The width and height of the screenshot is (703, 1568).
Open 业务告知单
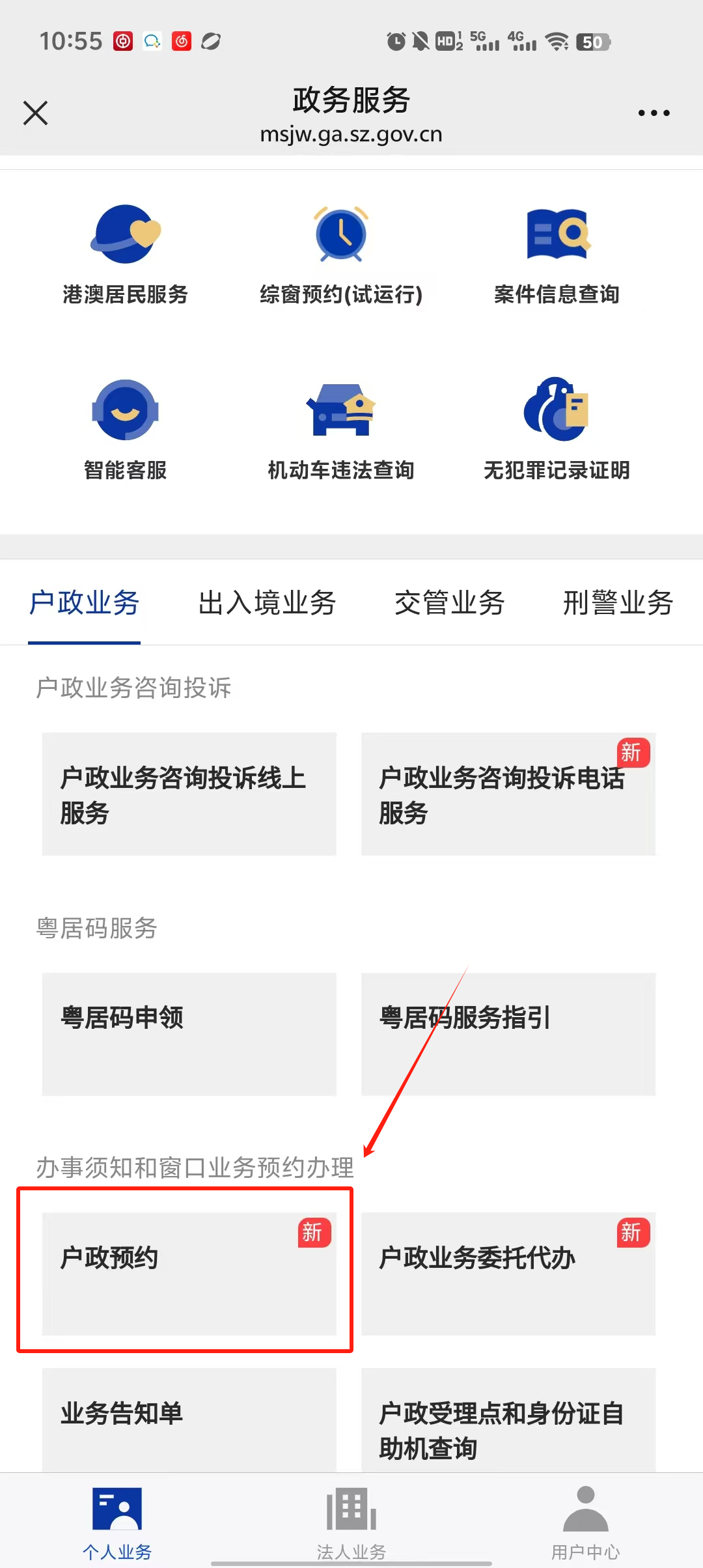[x=189, y=1420]
